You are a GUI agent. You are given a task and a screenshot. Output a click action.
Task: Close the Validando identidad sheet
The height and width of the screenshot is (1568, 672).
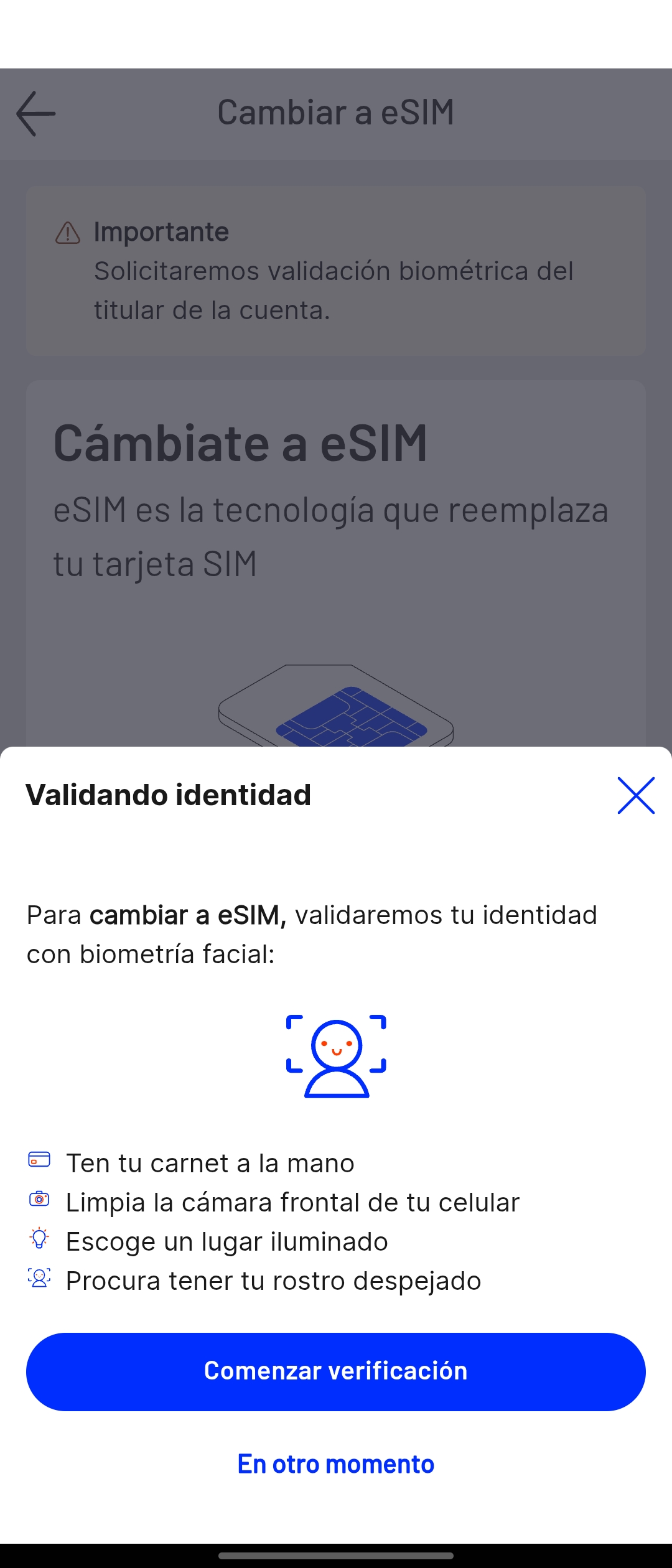tap(636, 795)
